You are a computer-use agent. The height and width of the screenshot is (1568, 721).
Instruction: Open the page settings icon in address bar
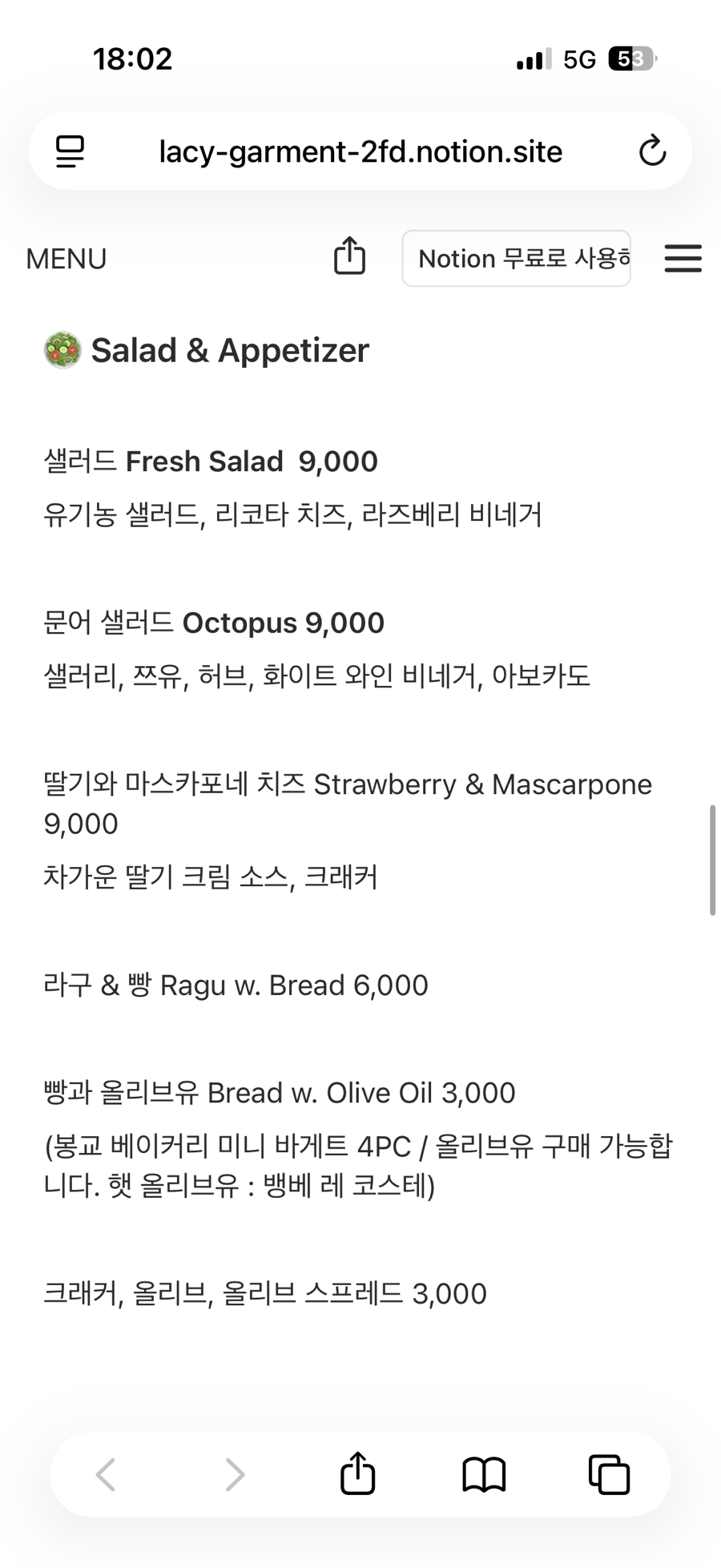point(70,151)
